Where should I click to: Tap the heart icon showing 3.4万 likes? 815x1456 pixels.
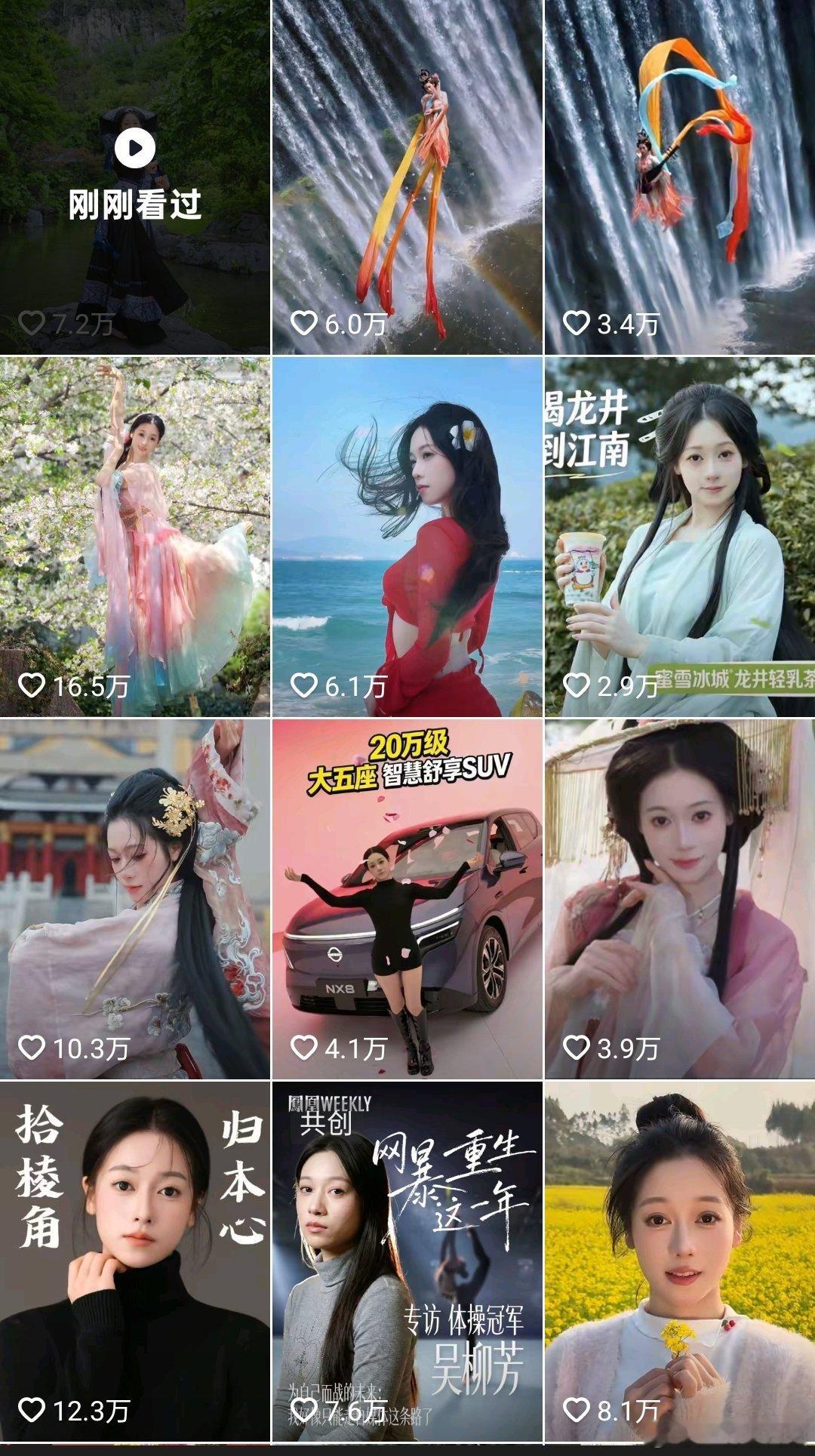(x=577, y=323)
